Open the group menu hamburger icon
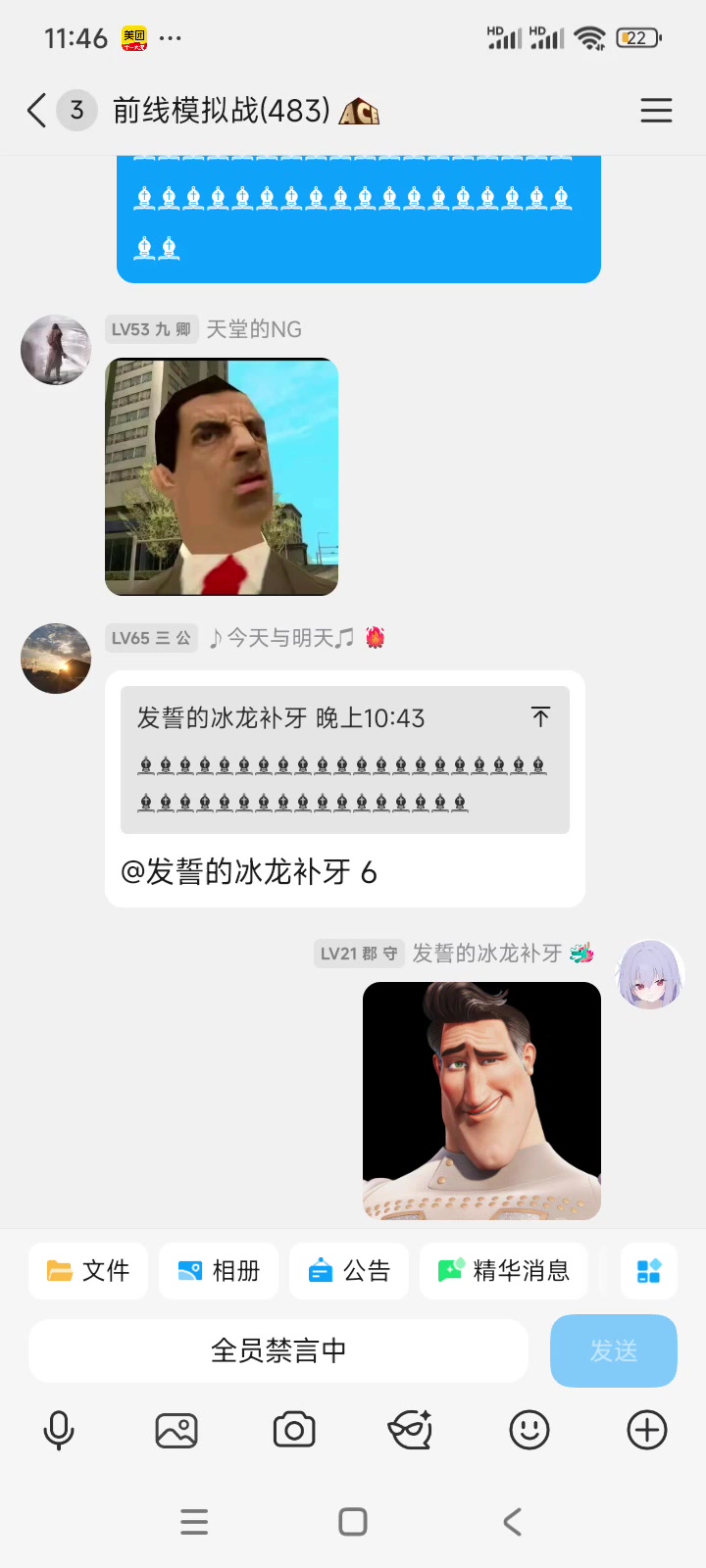Image resolution: width=706 pixels, height=1568 pixels. click(x=656, y=111)
